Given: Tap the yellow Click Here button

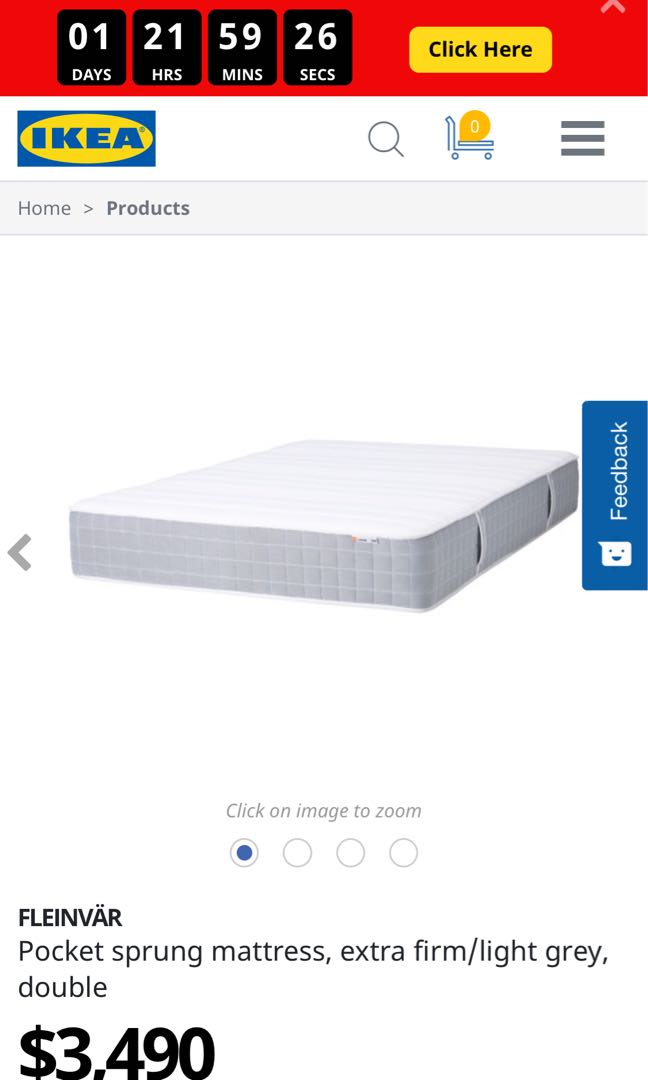Looking at the screenshot, I should click(480, 49).
